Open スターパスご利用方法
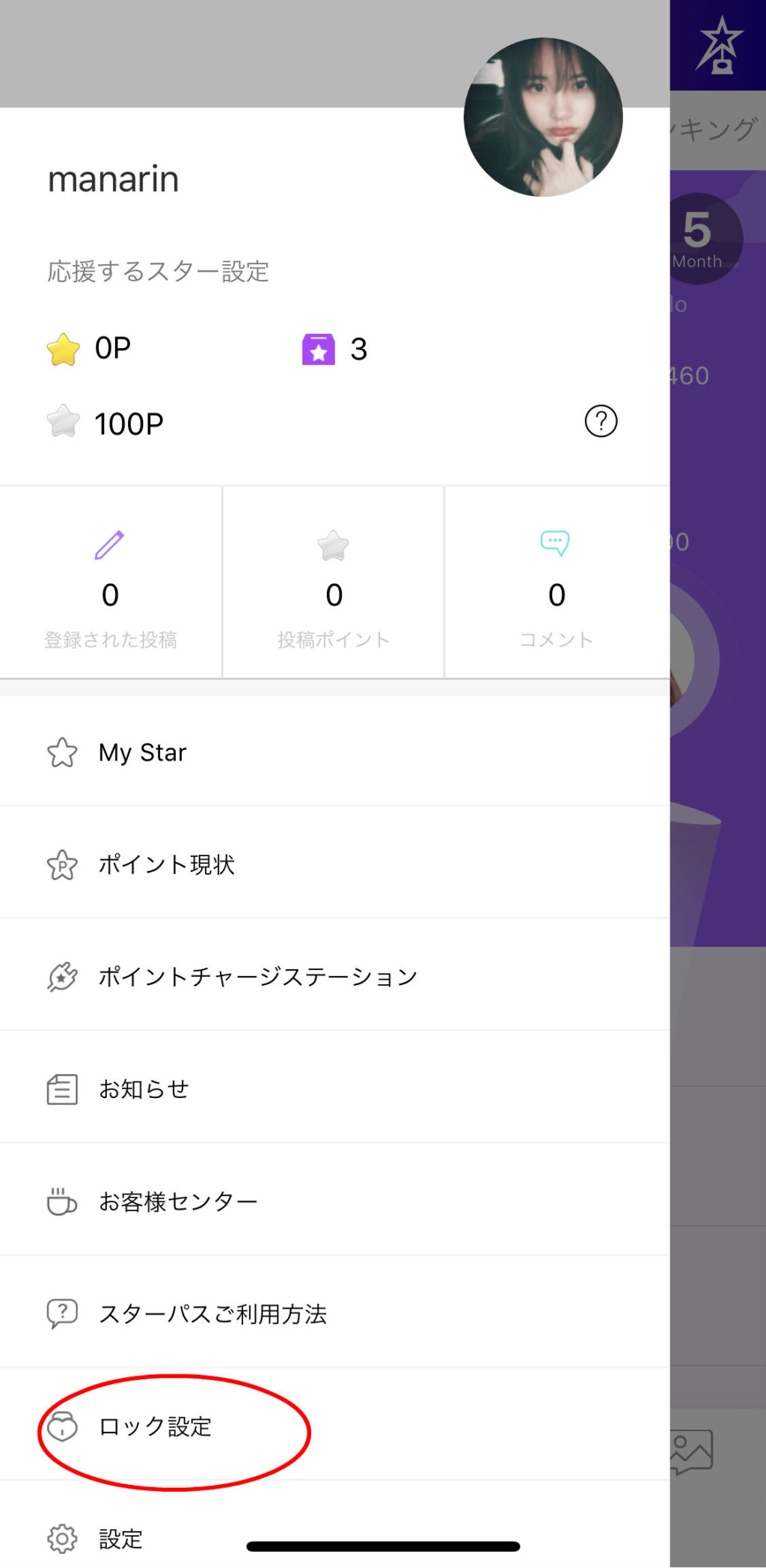 pyautogui.click(x=334, y=1314)
